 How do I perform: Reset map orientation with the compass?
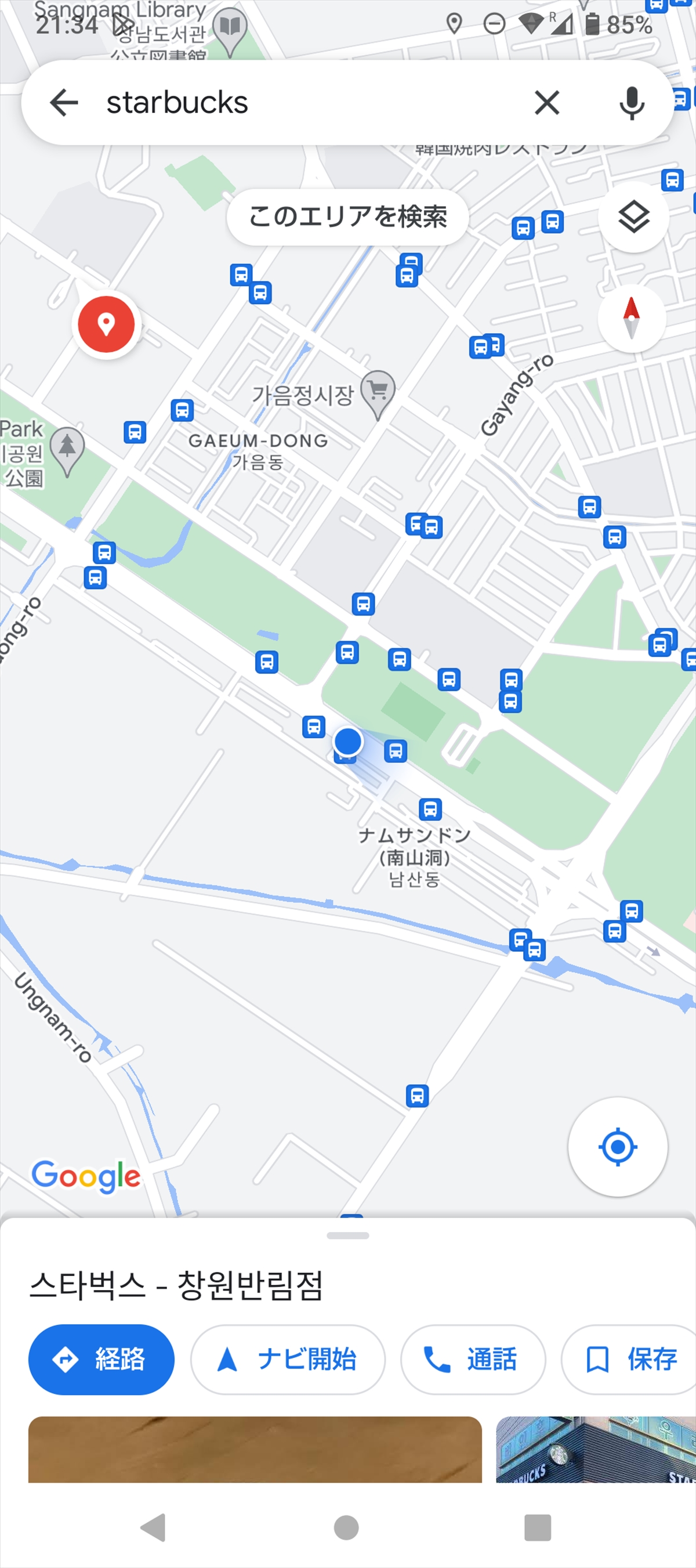[632, 318]
